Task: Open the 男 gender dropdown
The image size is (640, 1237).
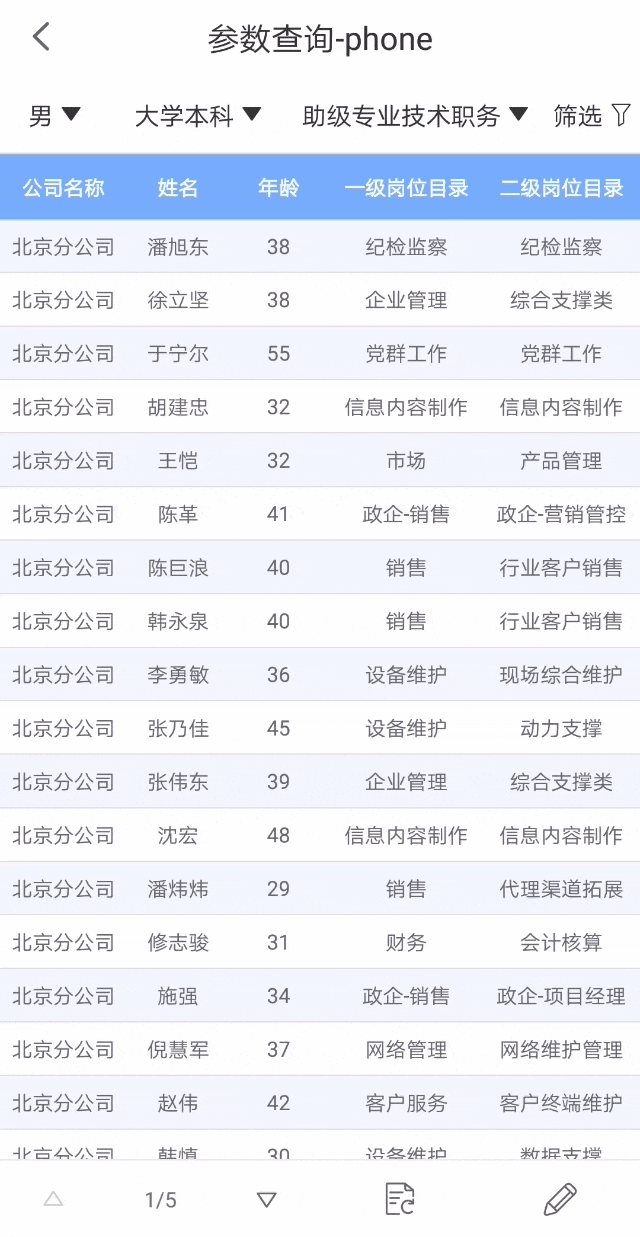Action: click(x=54, y=116)
